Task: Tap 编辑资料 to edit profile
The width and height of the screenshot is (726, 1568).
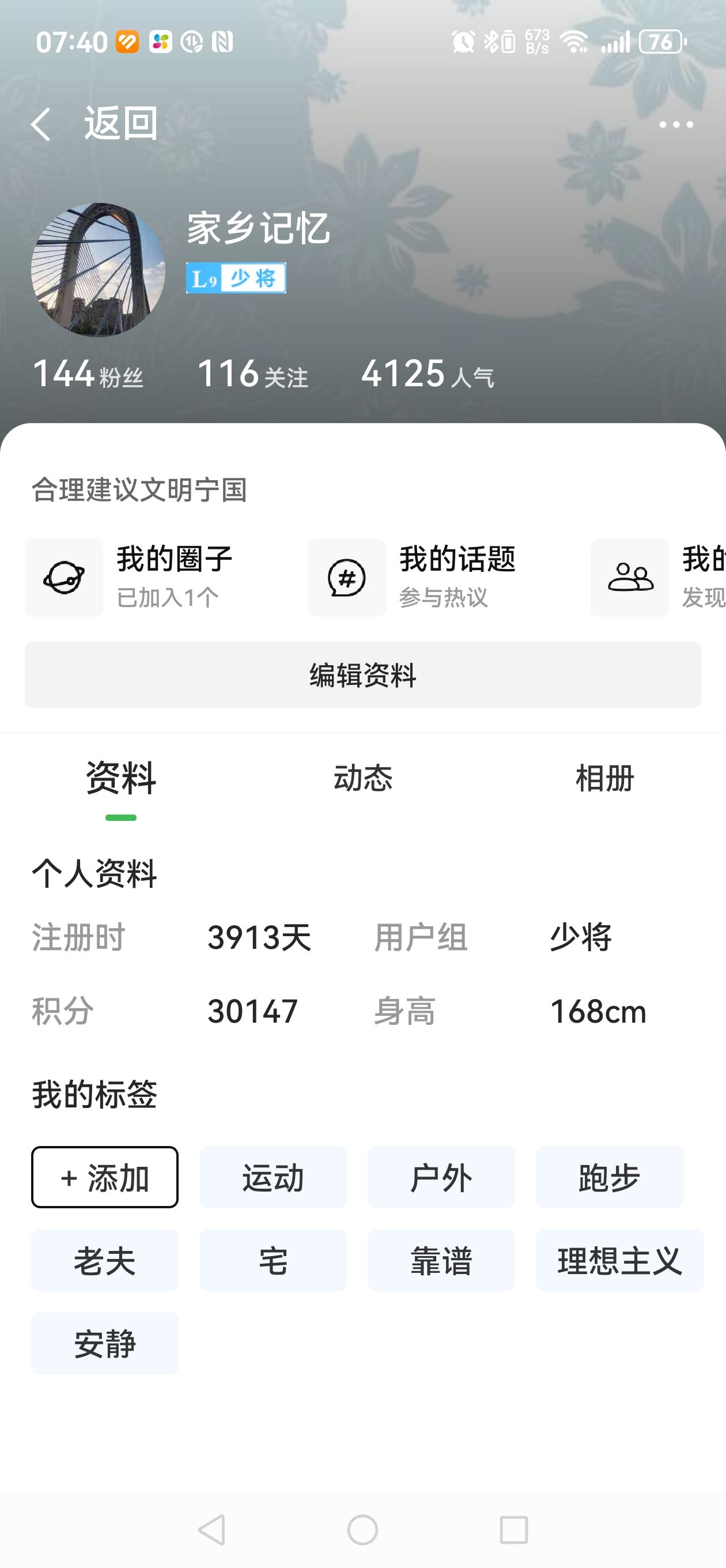Action: click(362, 674)
